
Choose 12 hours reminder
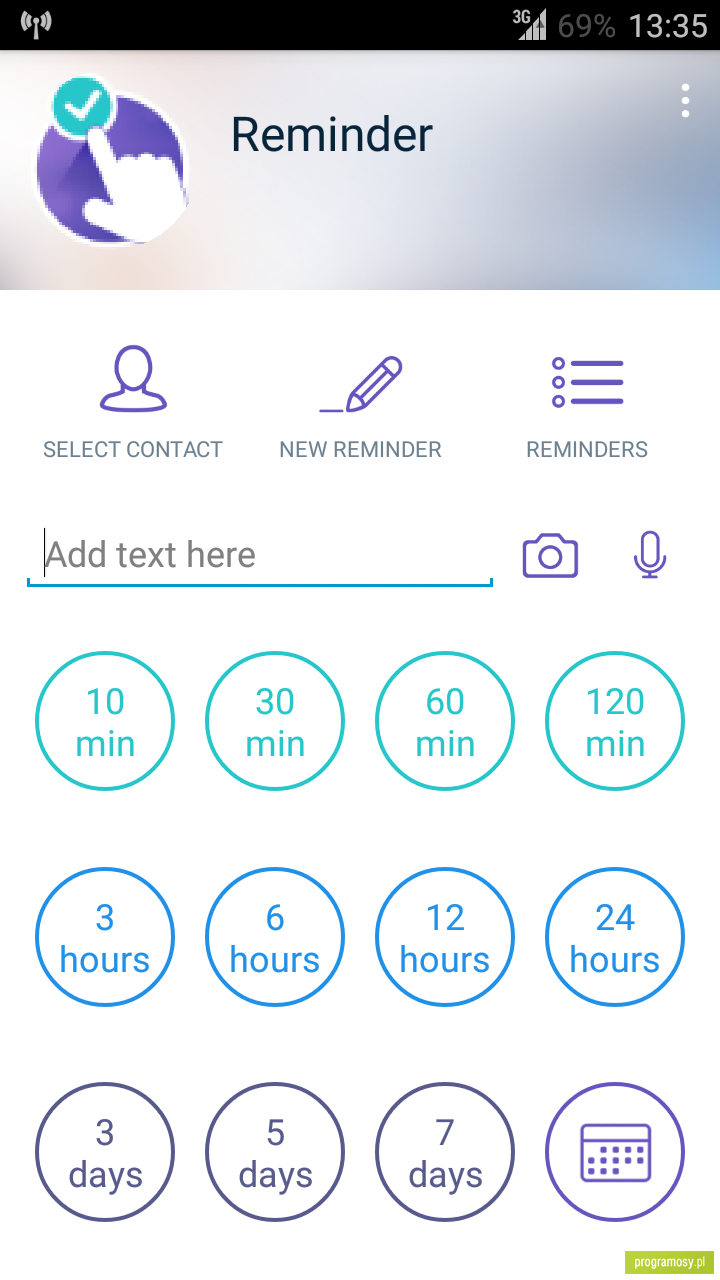[445, 937]
